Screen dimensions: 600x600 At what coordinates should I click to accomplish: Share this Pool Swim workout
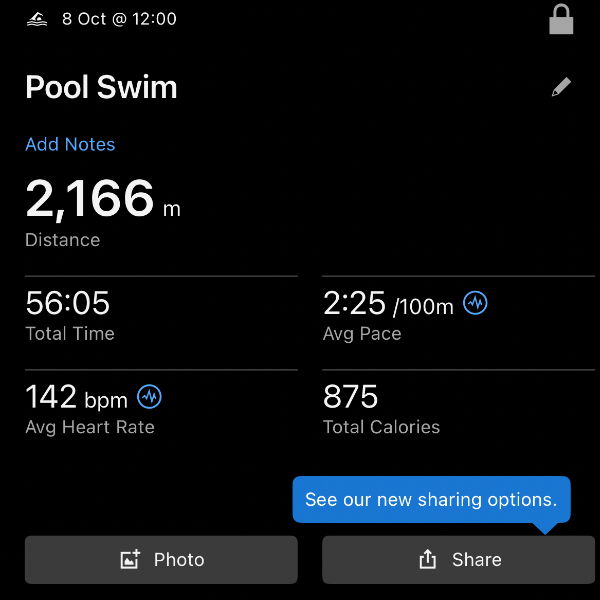click(x=458, y=560)
